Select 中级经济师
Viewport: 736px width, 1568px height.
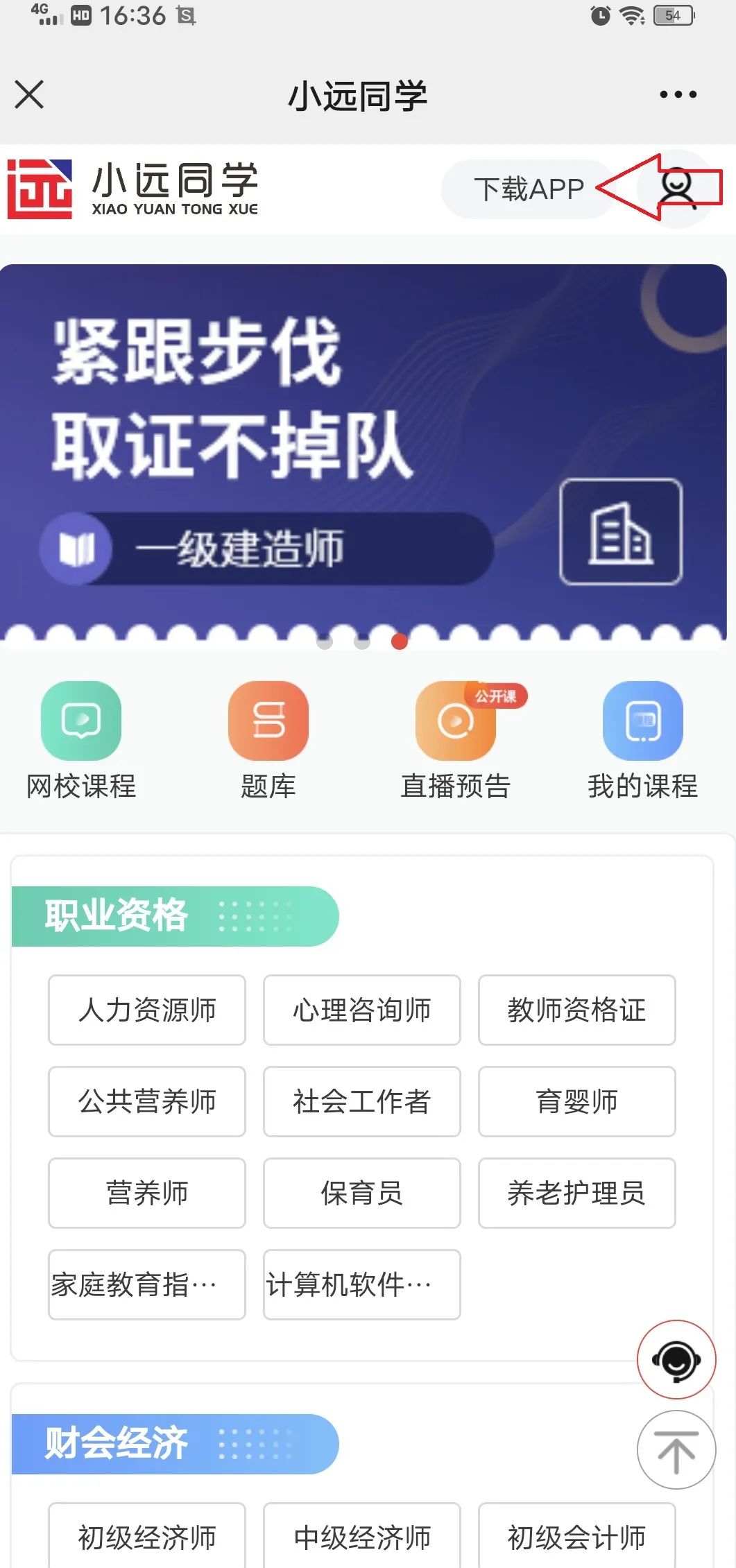pos(361,1537)
